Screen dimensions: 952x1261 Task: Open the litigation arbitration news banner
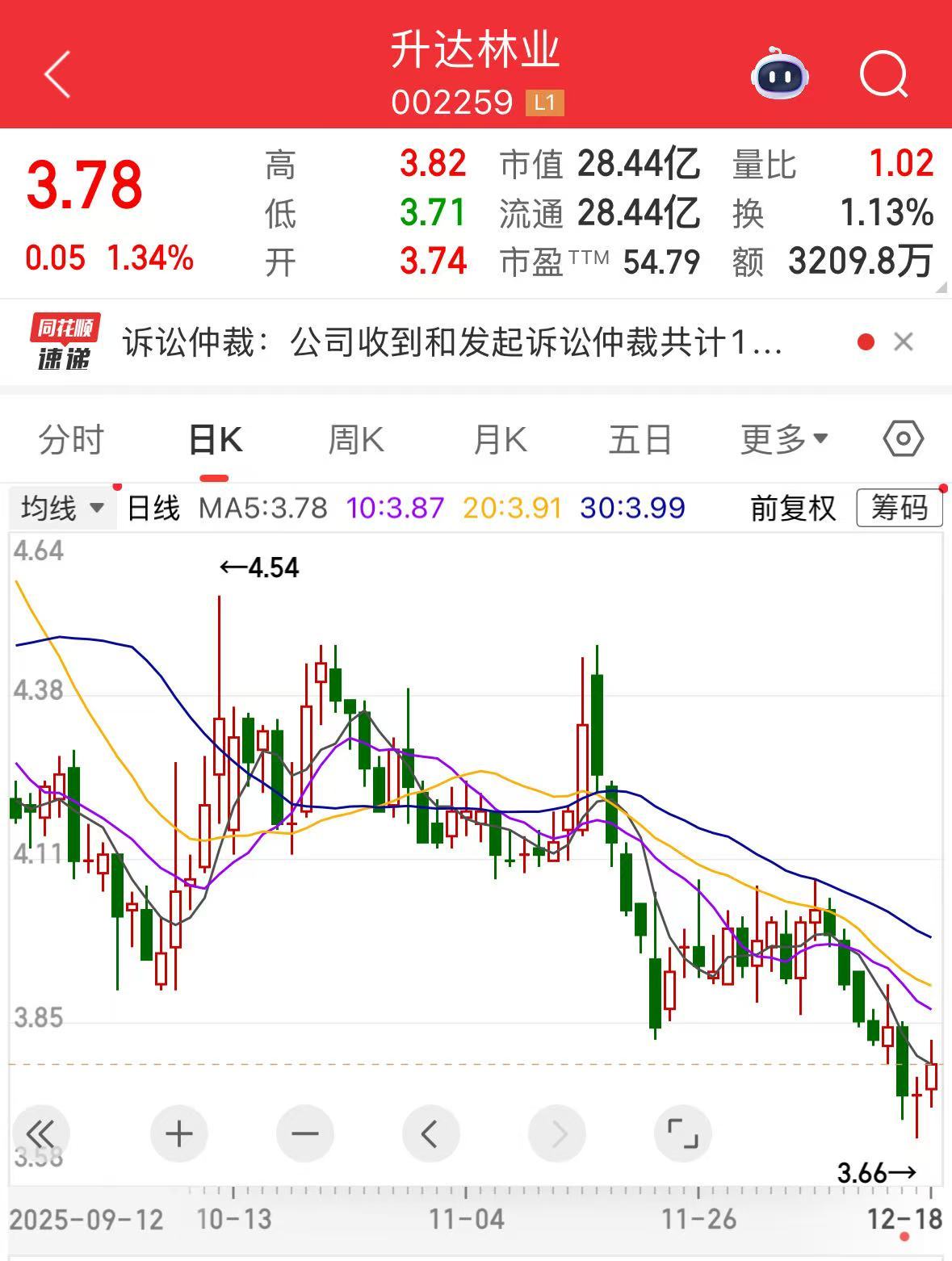click(452, 343)
